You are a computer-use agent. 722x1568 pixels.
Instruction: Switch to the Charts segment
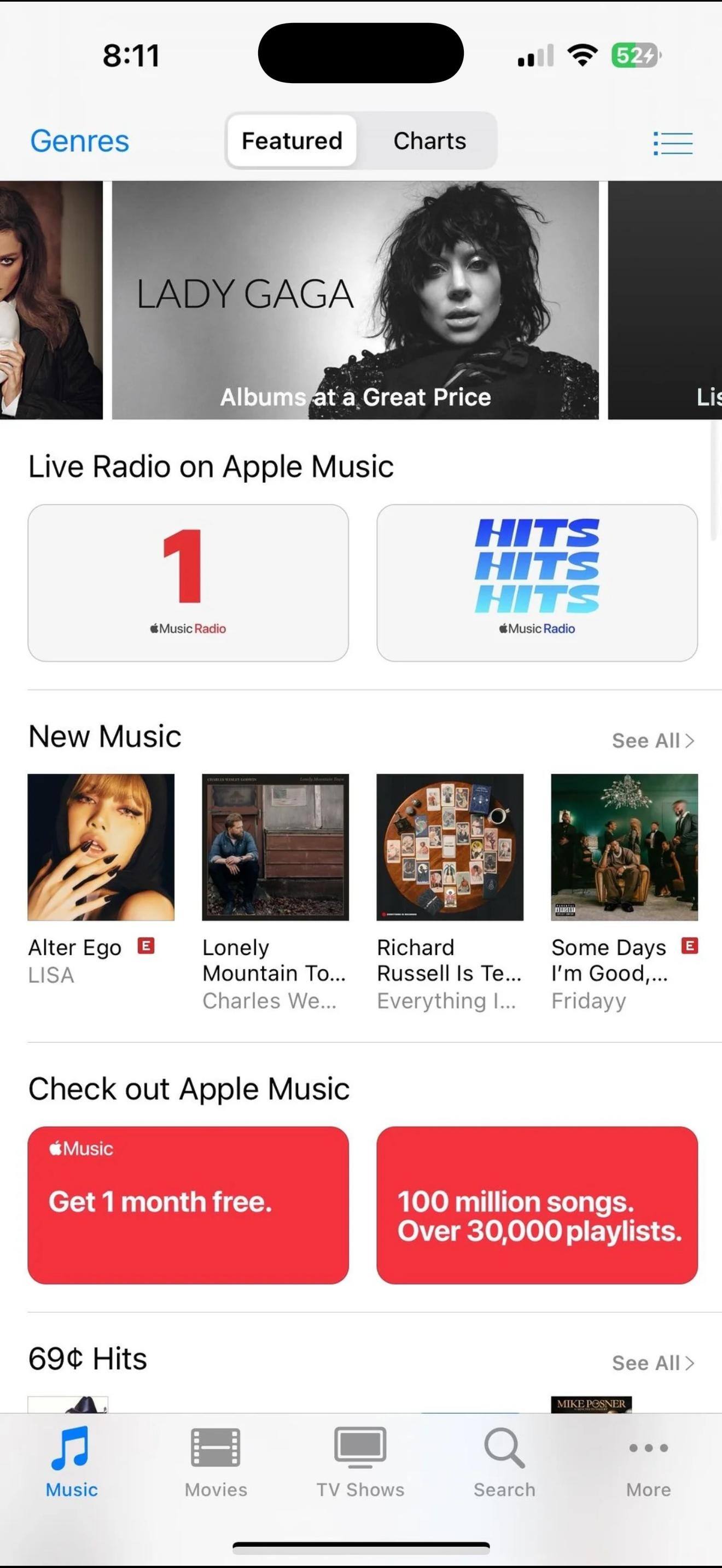429,141
